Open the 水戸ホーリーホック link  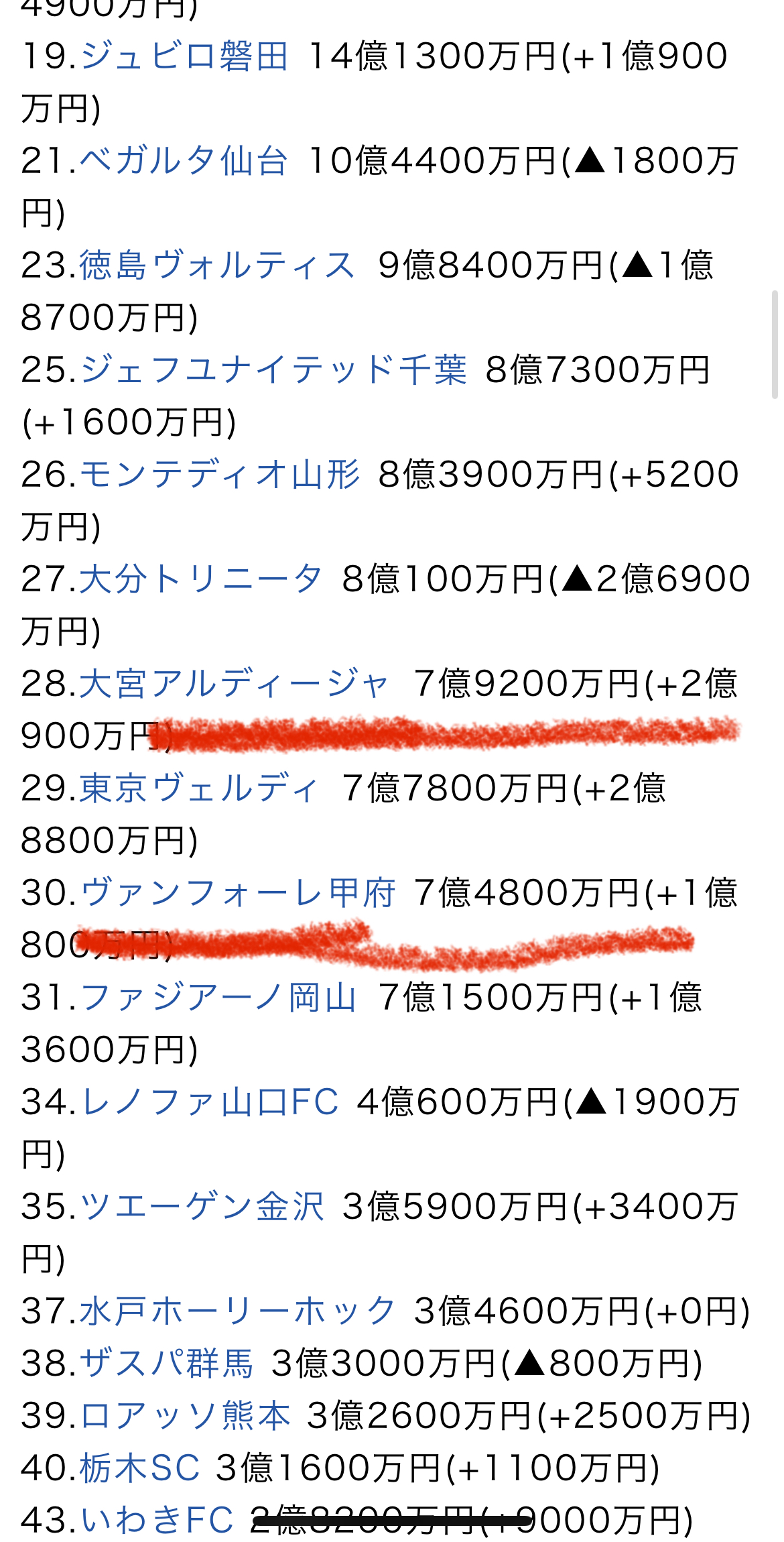coord(238,1311)
